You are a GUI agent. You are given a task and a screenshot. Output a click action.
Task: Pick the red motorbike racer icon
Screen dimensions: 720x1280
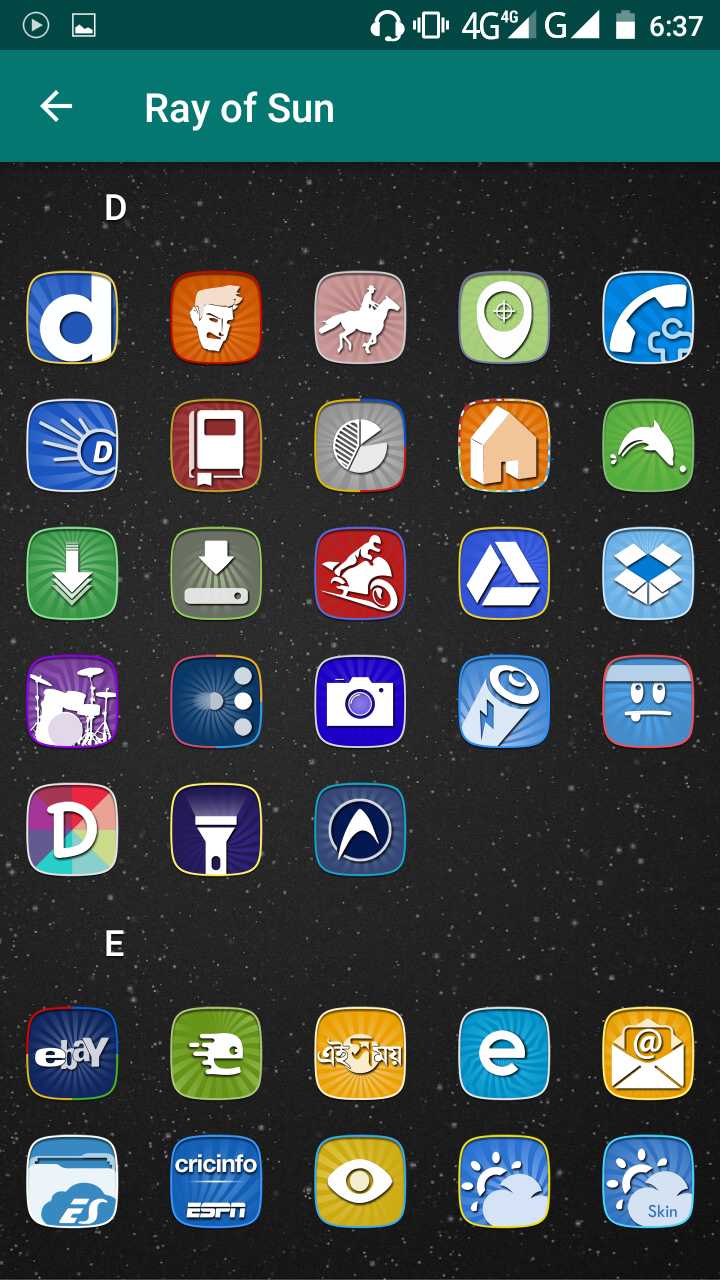(x=360, y=573)
